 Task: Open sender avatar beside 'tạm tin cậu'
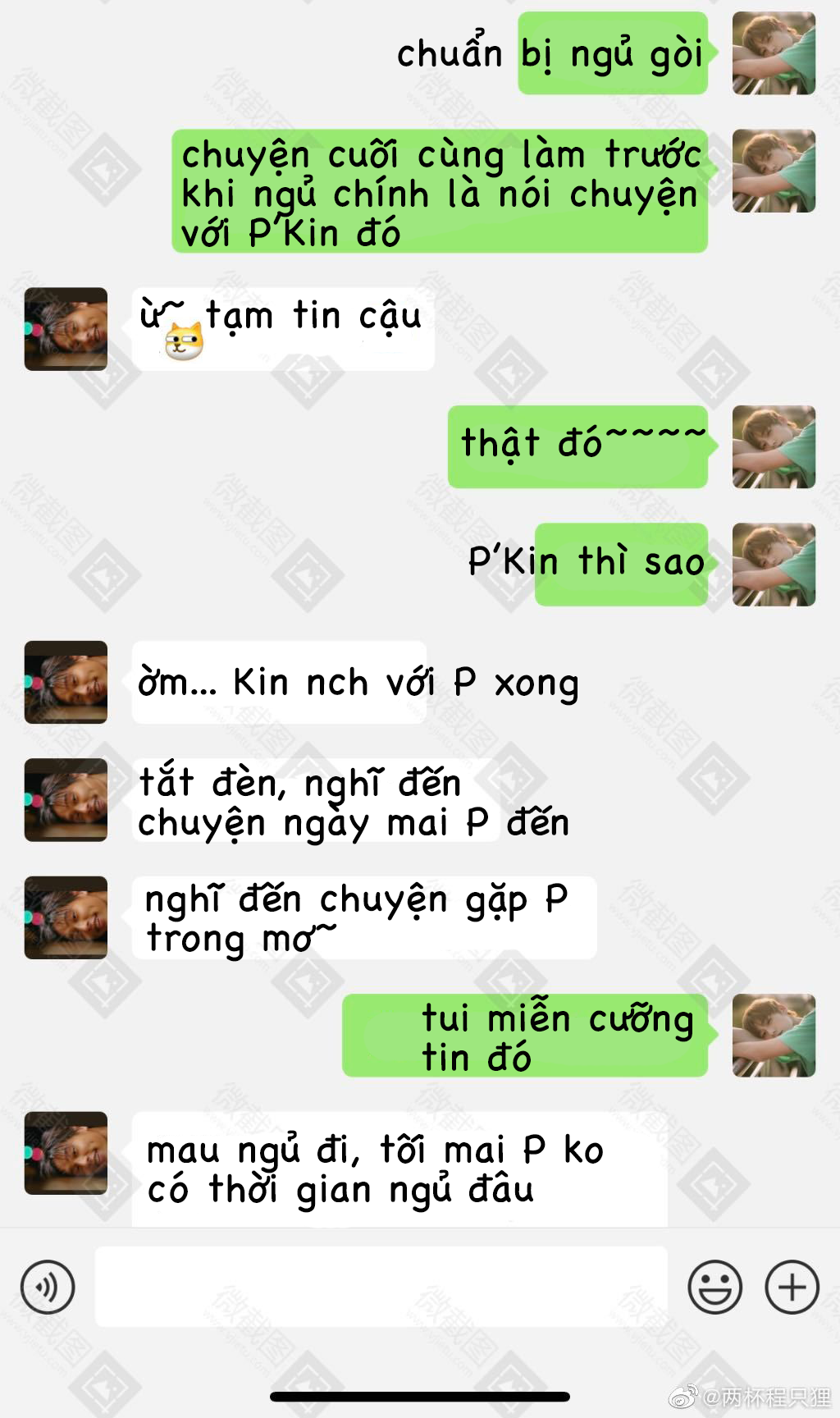pos(66,329)
